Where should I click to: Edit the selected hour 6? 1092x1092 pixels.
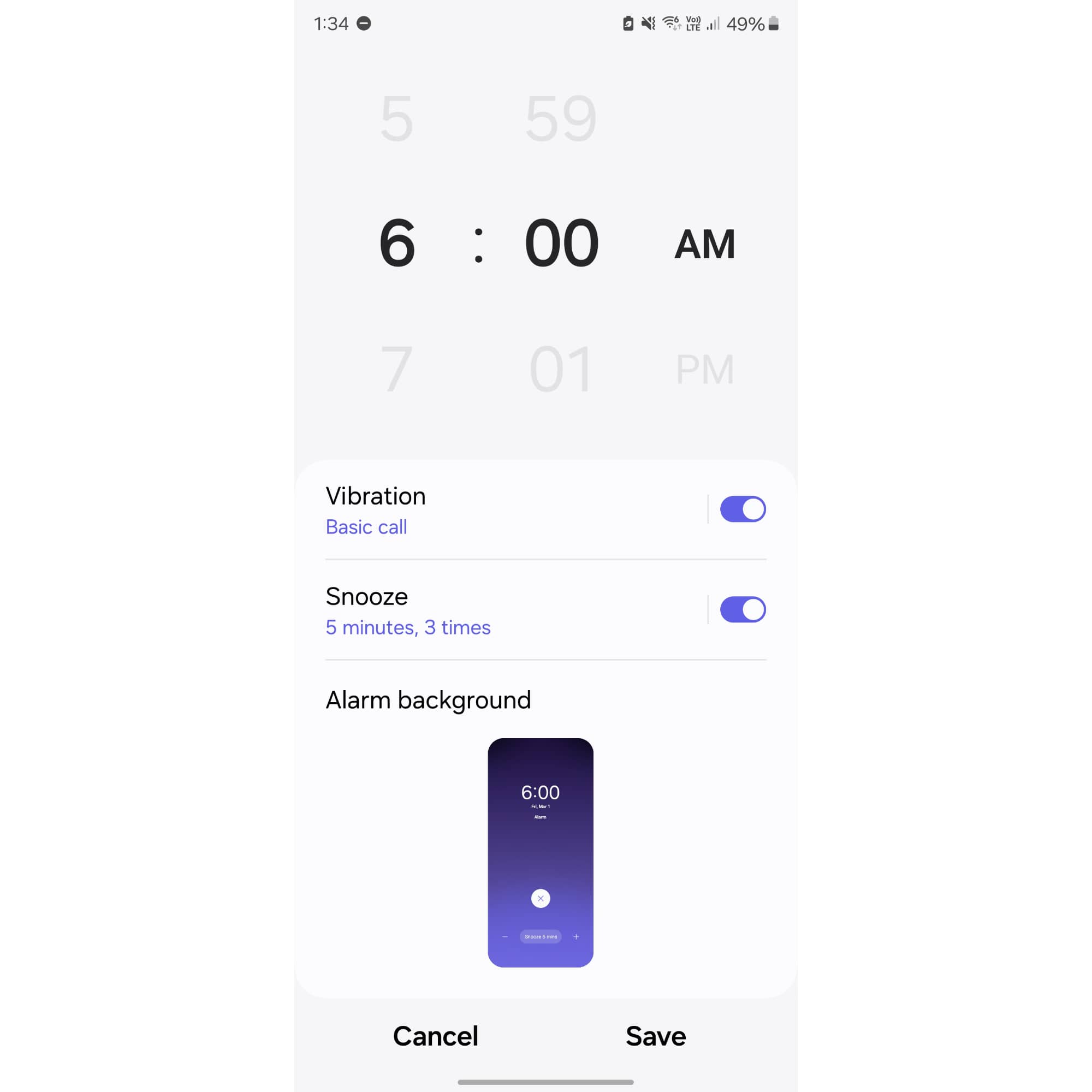pyautogui.click(x=397, y=244)
